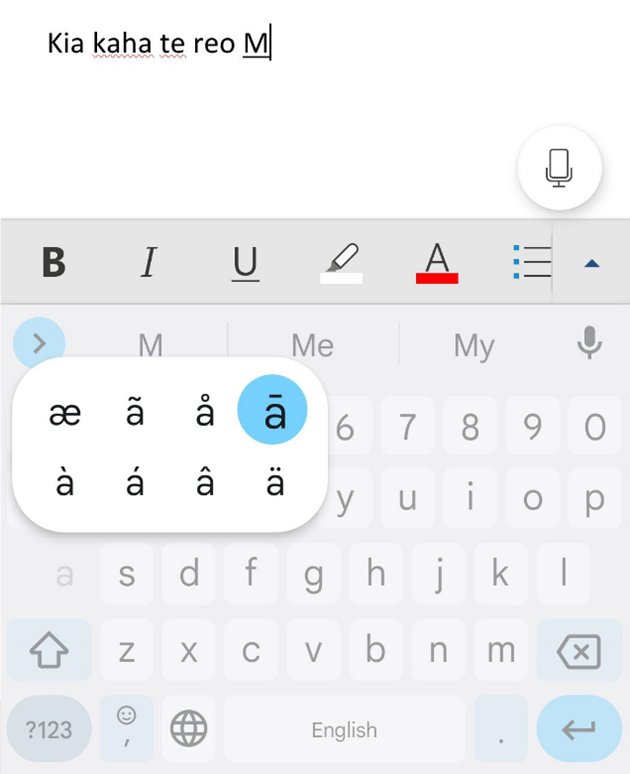Image resolution: width=630 pixels, height=774 pixels.
Task: Insert the æ character
Action: [x=65, y=412]
